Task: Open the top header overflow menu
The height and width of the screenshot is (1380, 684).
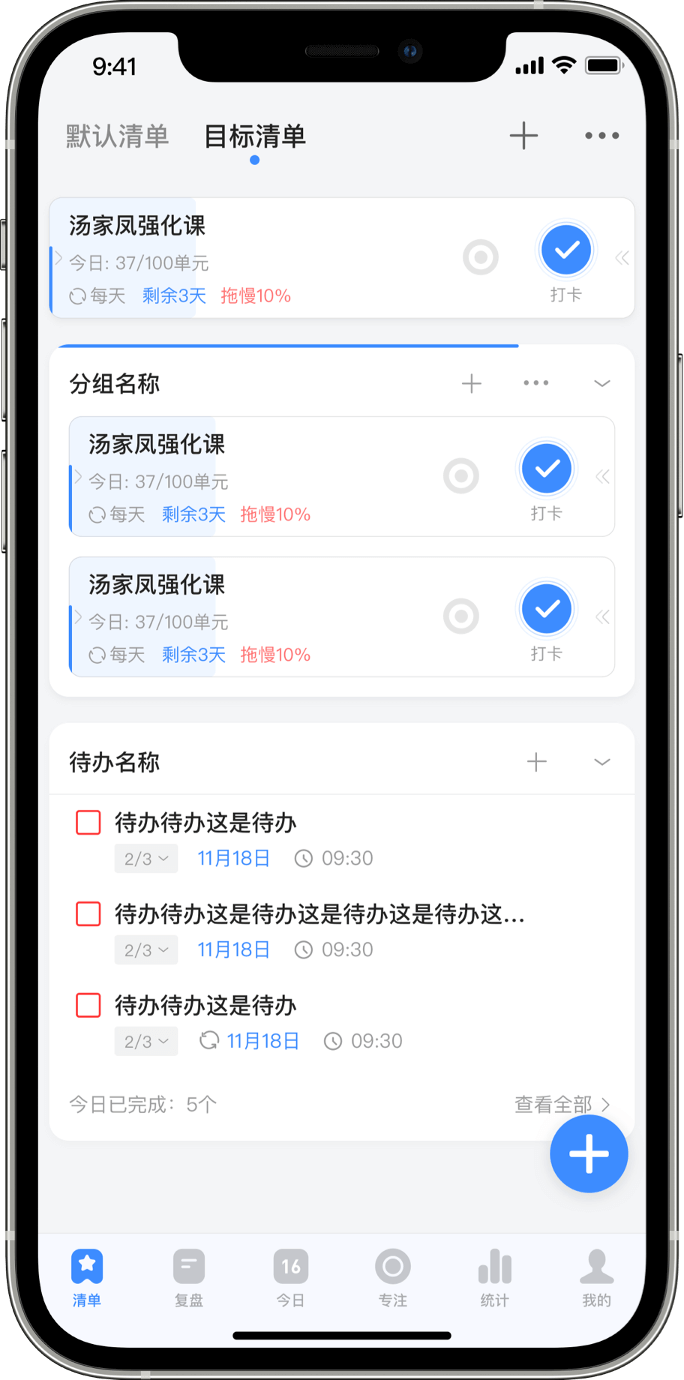Action: [x=602, y=136]
